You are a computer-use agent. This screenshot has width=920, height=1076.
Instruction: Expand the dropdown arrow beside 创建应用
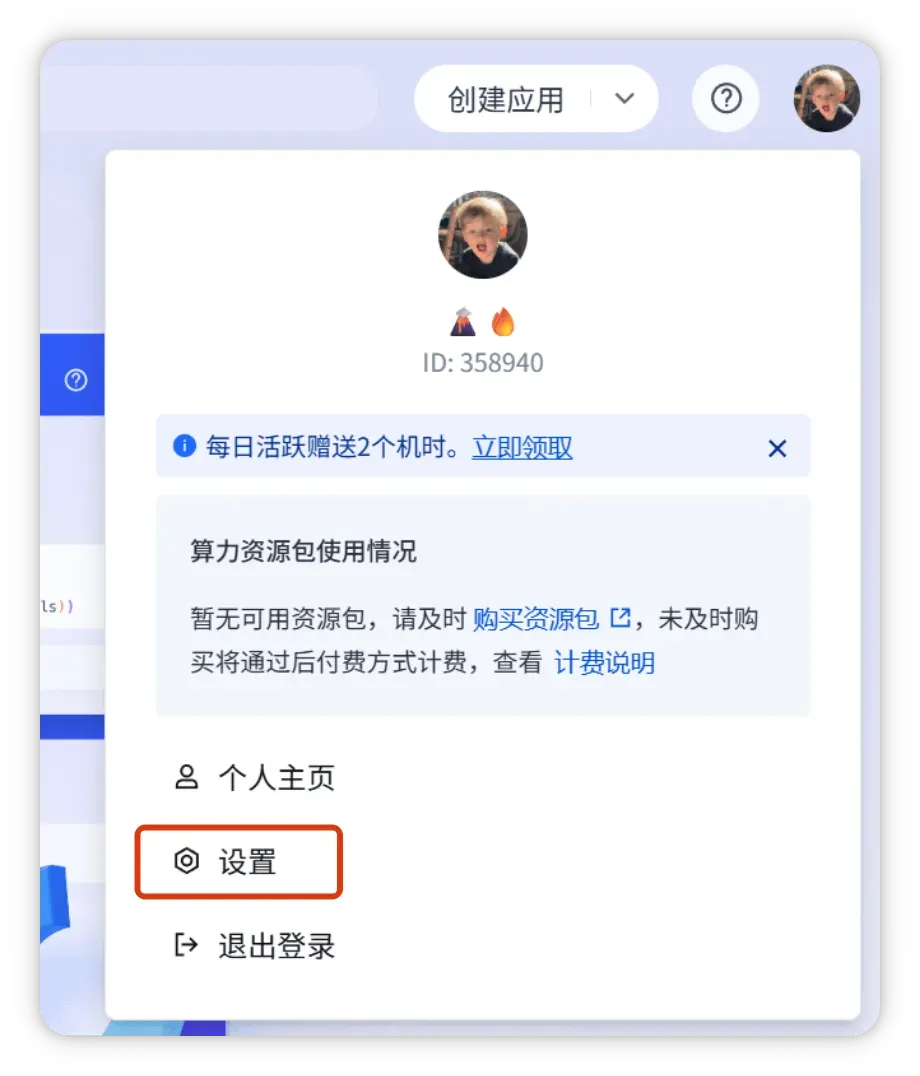click(x=625, y=99)
